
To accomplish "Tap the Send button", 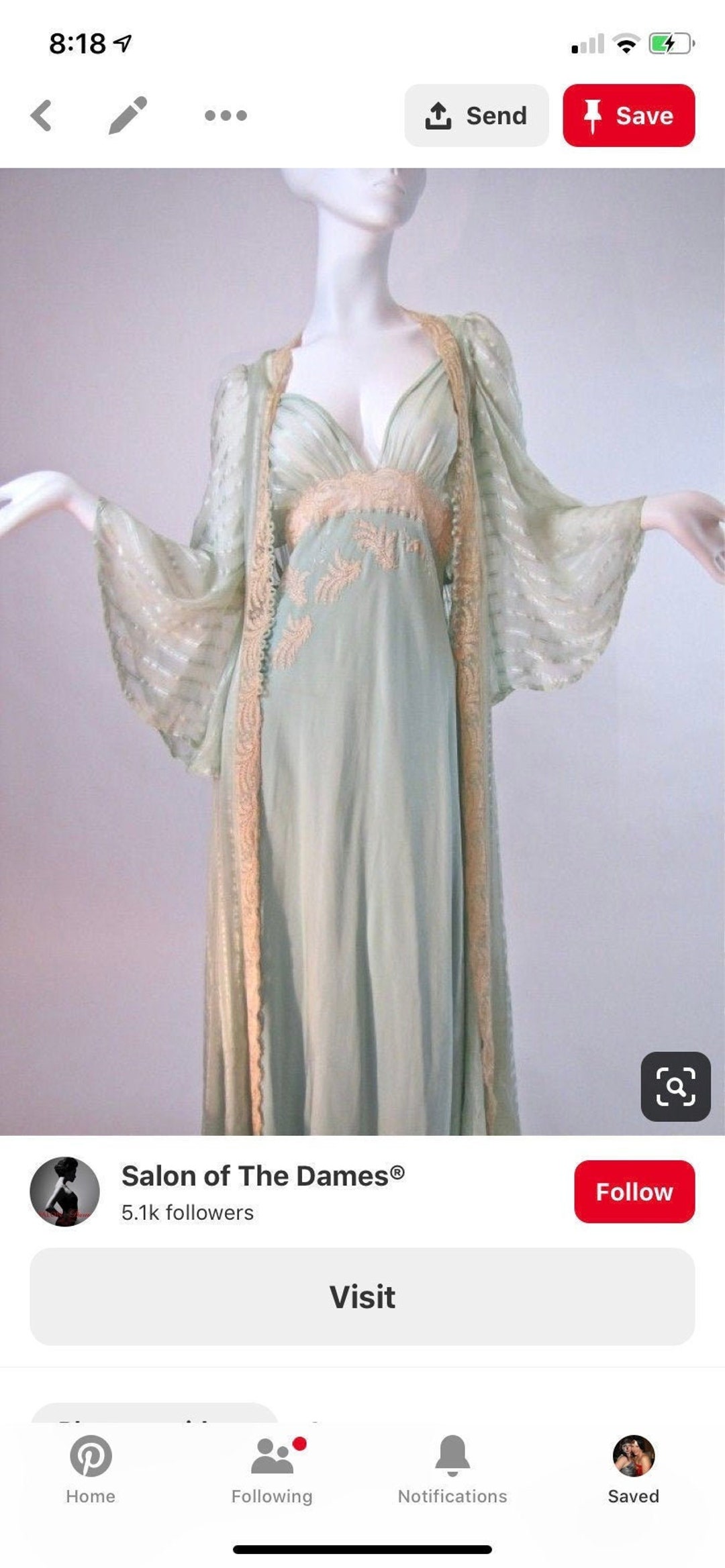I will coord(477,115).
